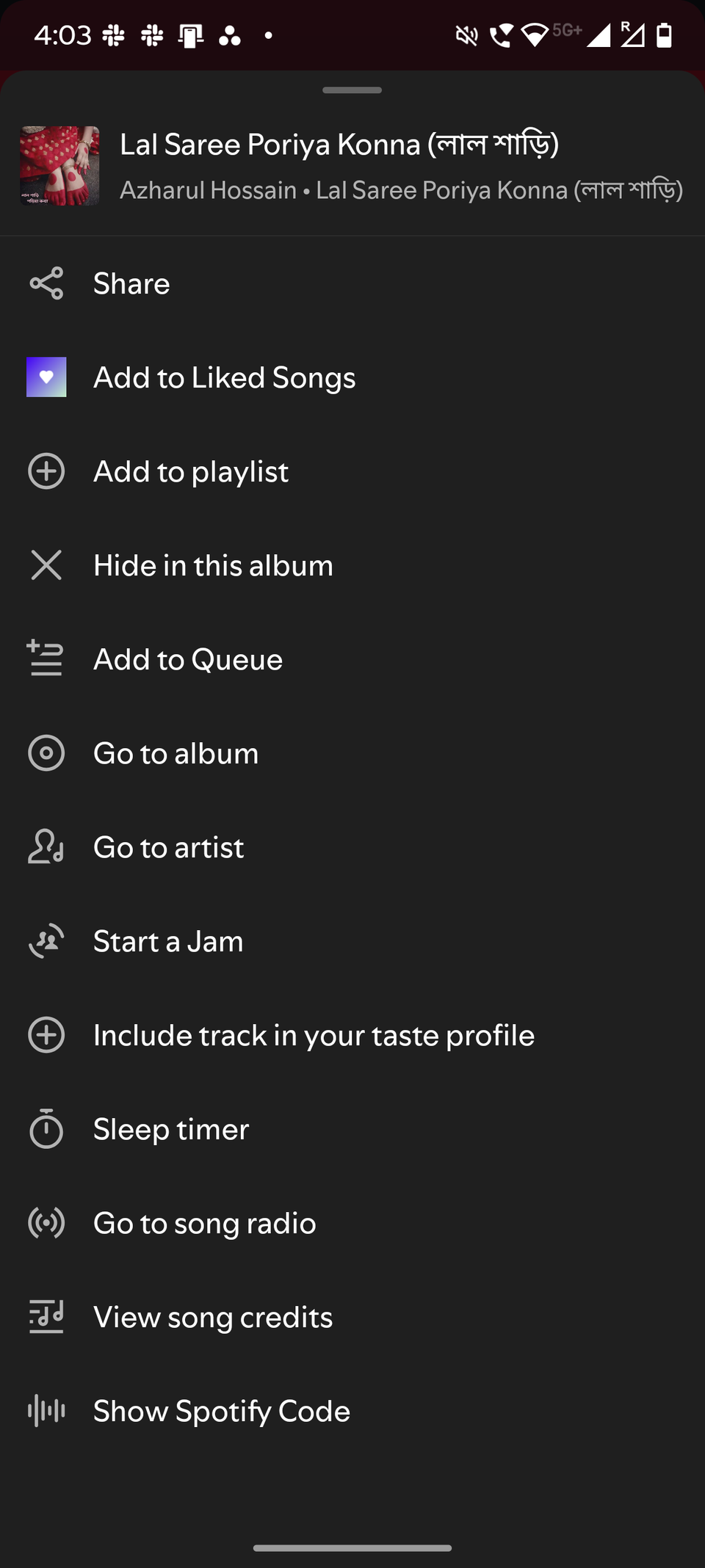Image resolution: width=705 pixels, height=1568 pixels.
Task: Click the View song credits icon
Action: (x=46, y=1317)
